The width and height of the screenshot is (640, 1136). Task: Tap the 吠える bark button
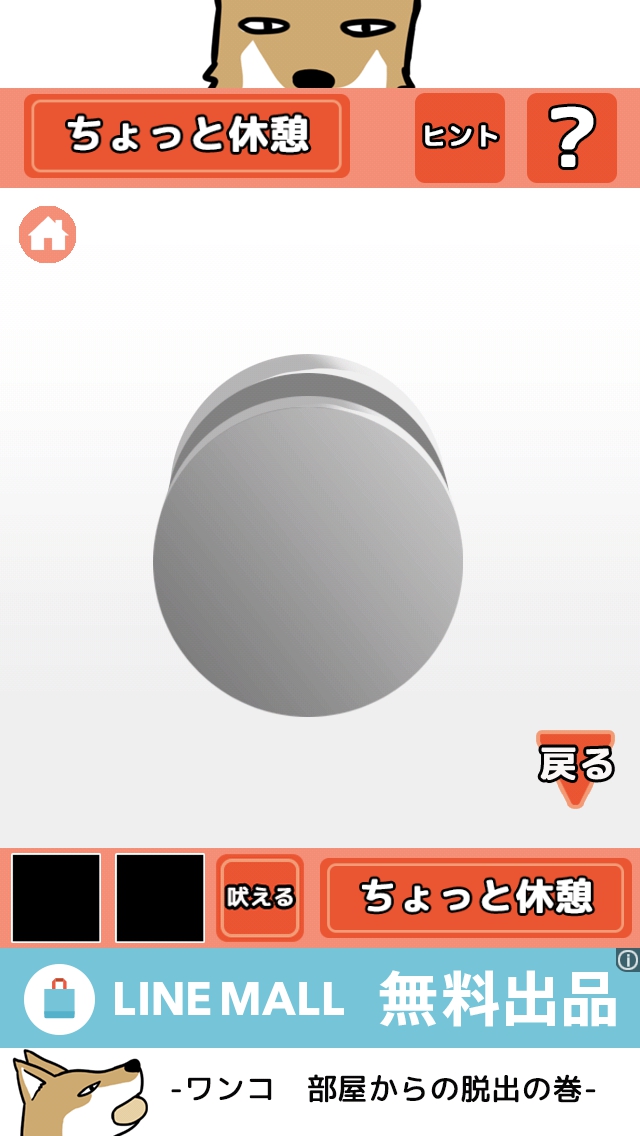point(260,898)
